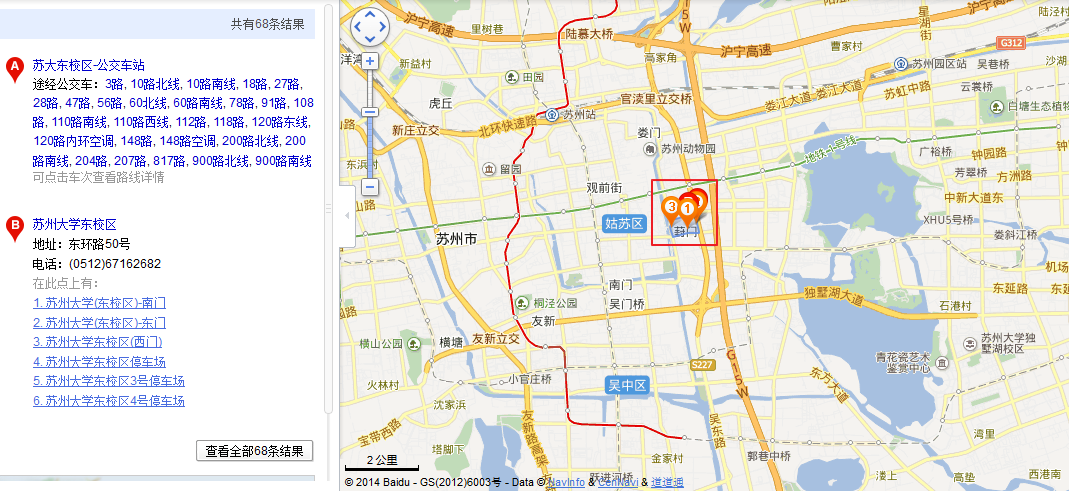Open bus line 120路内环空调
The height and width of the screenshot is (491, 1069).
click(75, 141)
